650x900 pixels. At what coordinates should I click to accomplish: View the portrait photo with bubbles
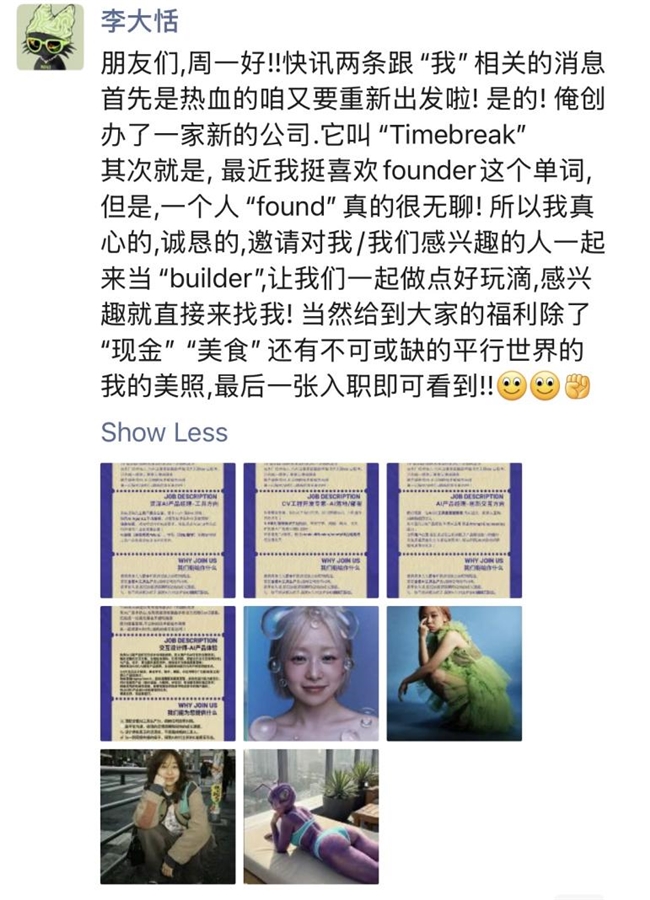[x=311, y=673]
